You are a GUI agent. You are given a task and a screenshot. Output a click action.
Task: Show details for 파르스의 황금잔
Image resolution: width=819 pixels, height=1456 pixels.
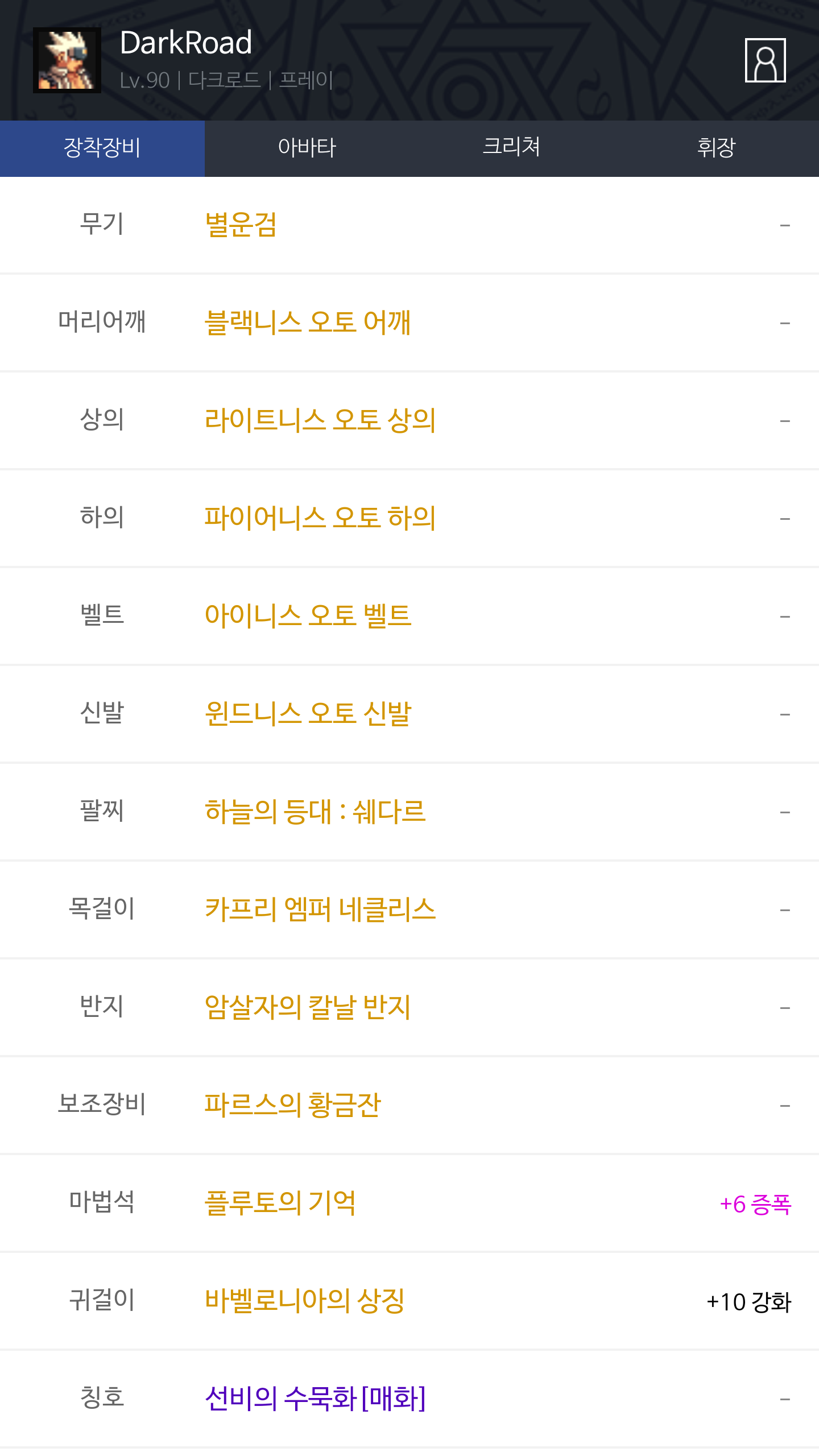pos(292,1105)
